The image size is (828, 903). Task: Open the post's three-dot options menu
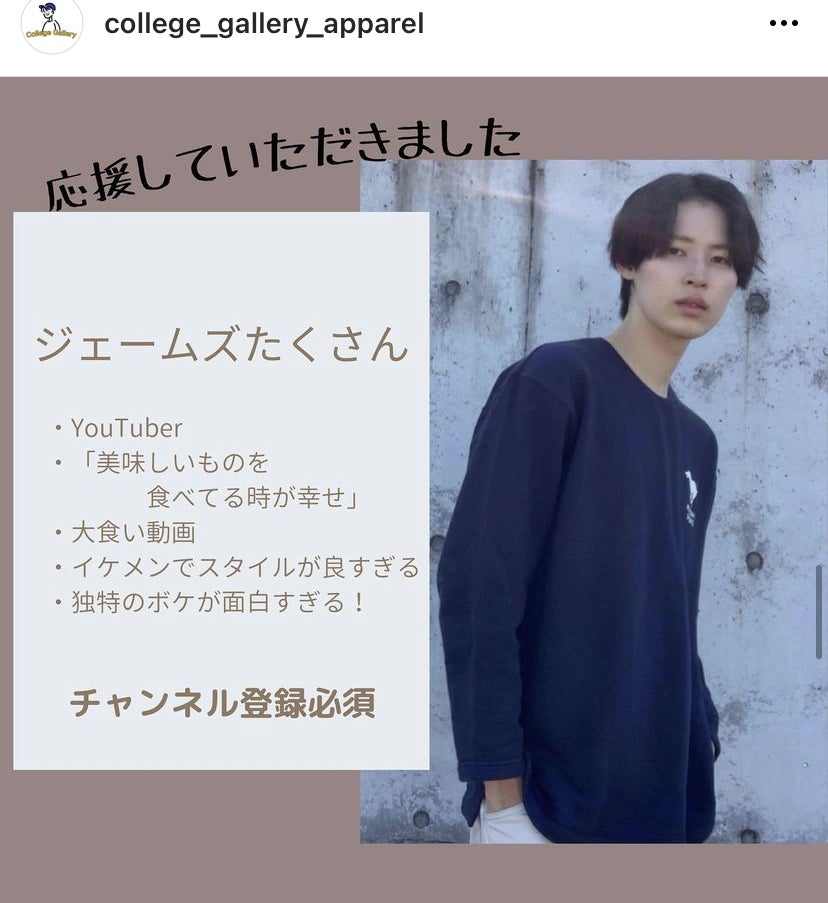783,23
